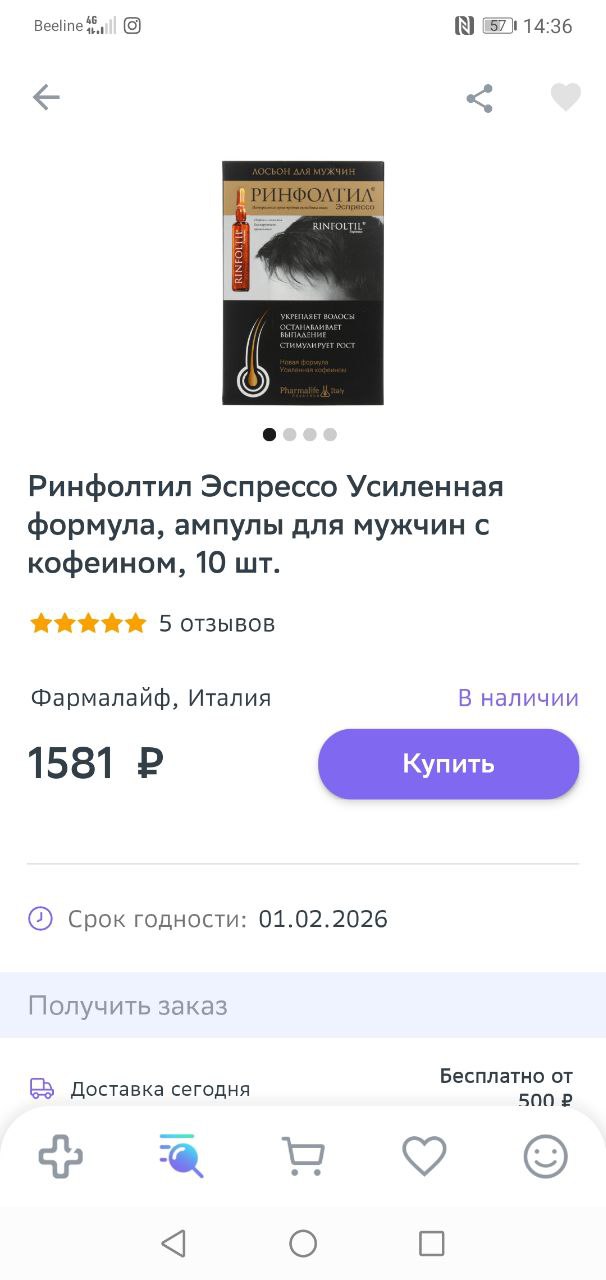
Task: Open the Ринфолтил product image
Action: click(303, 283)
